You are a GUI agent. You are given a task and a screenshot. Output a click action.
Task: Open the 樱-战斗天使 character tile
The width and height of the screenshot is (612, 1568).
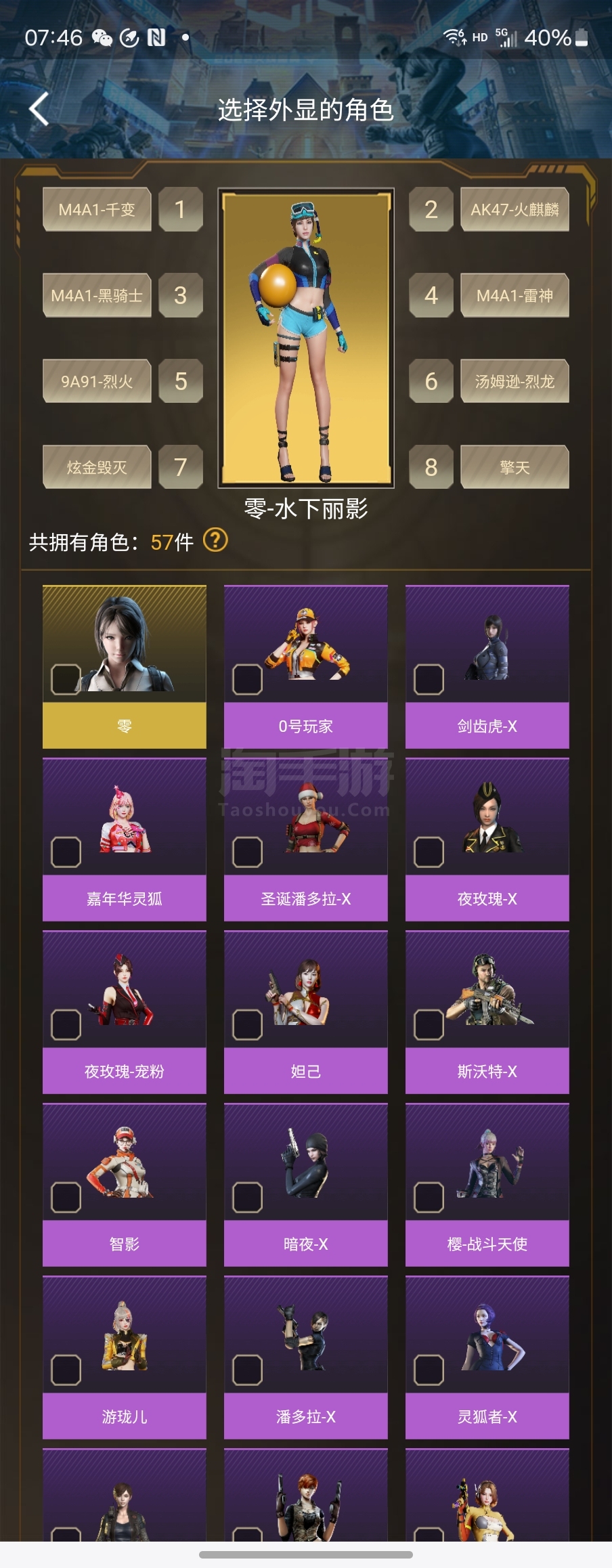tap(487, 1185)
